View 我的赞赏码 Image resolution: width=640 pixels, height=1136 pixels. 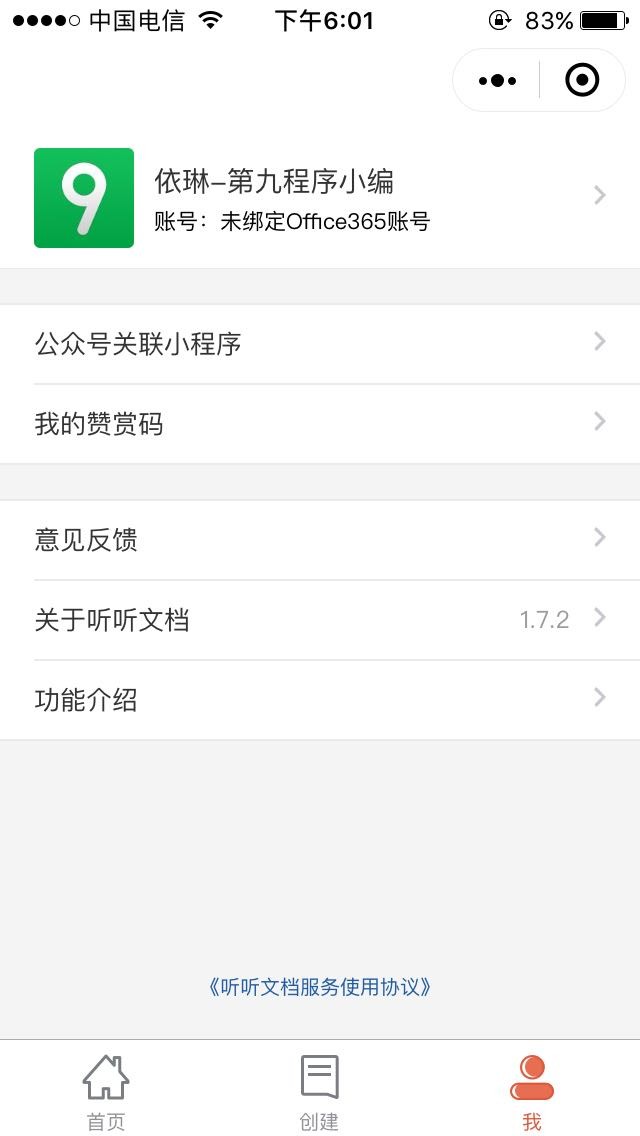[320, 424]
